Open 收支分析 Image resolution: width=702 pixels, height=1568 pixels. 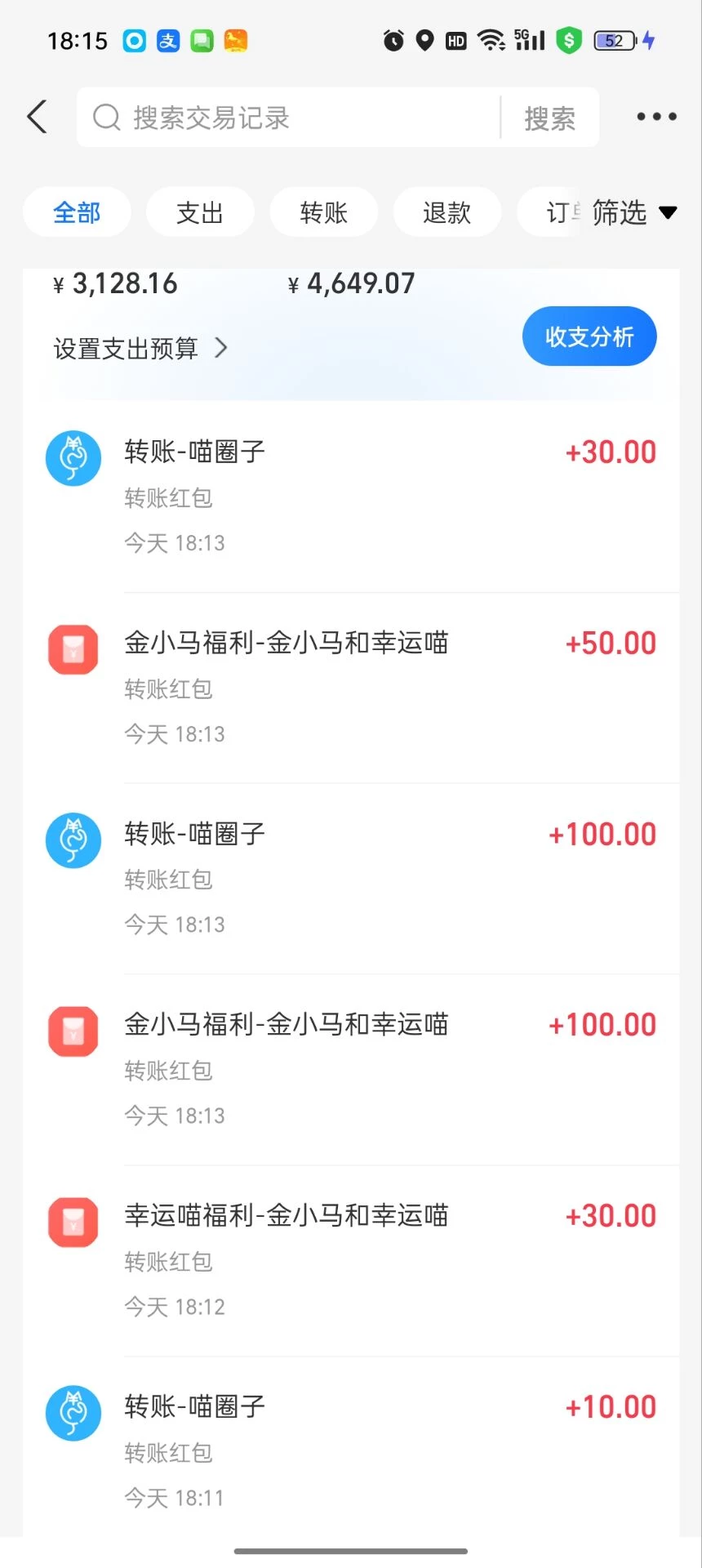[589, 336]
